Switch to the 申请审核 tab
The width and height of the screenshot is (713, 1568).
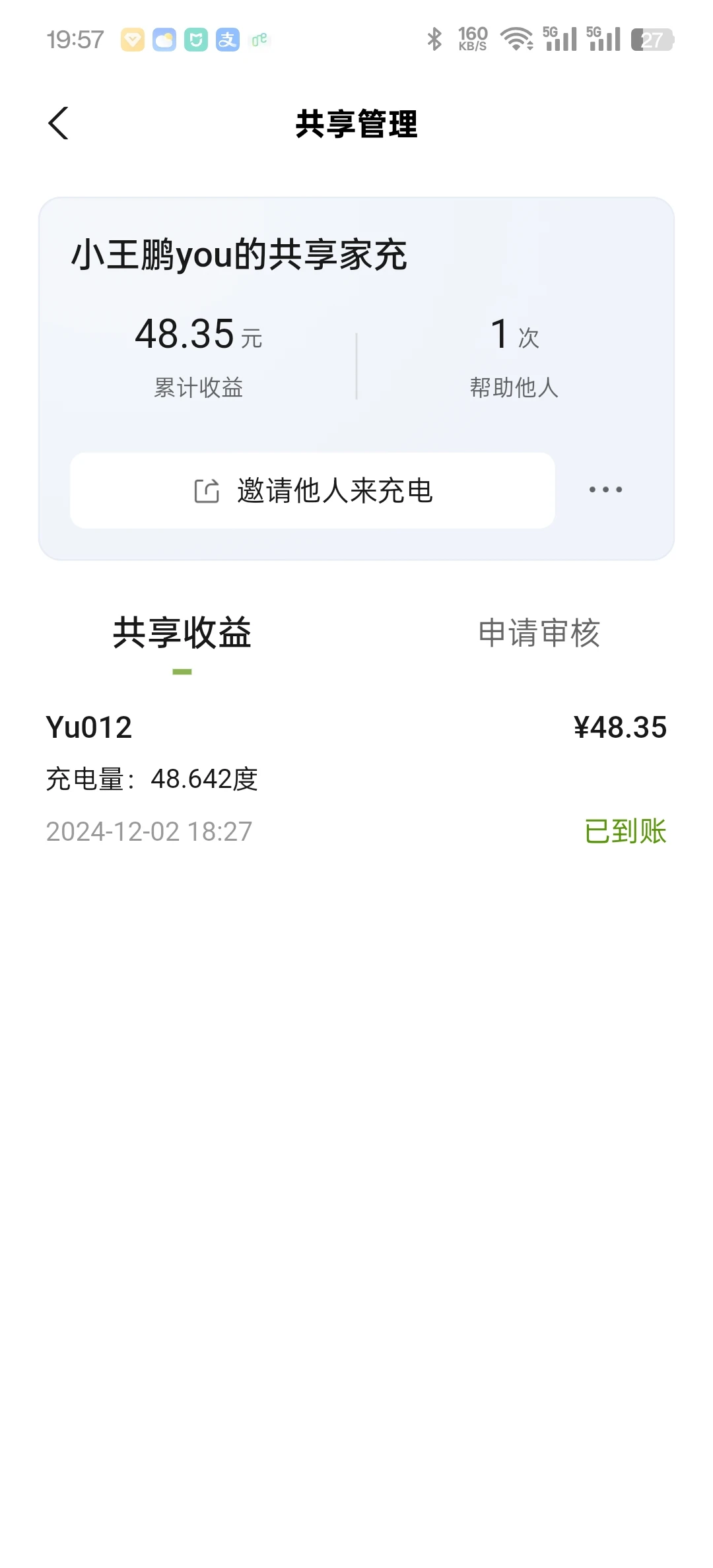[x=539, y=632]
